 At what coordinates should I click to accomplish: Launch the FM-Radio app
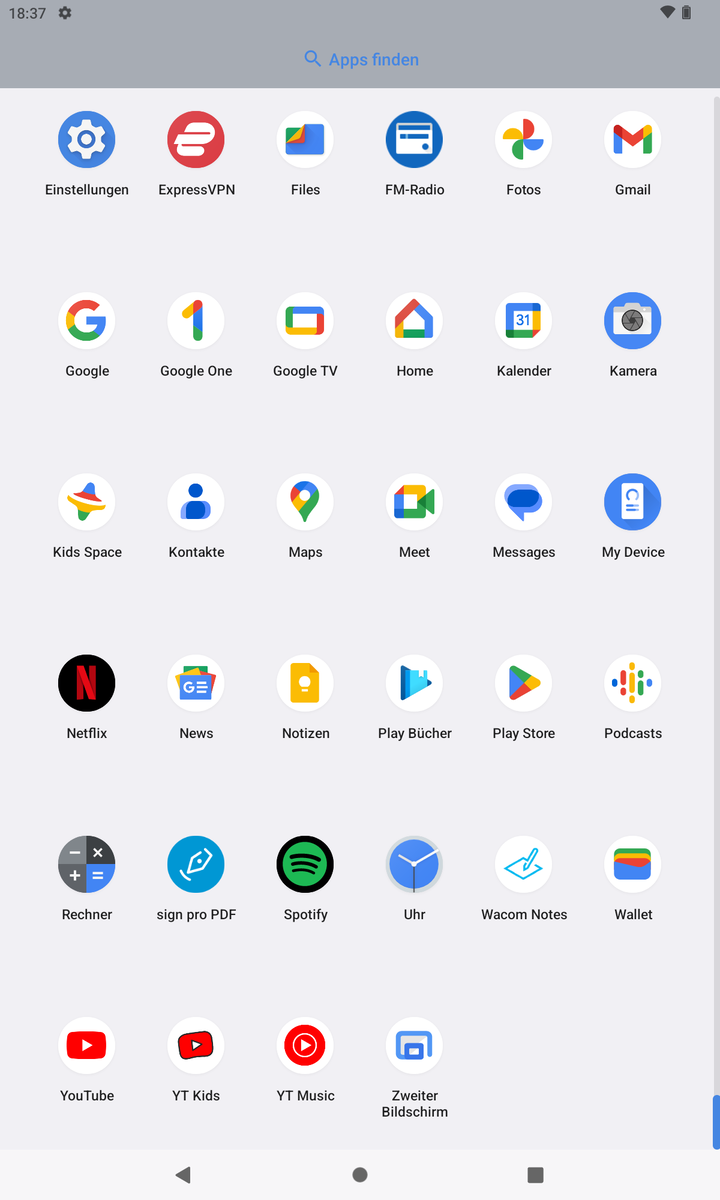pos(414,140)
